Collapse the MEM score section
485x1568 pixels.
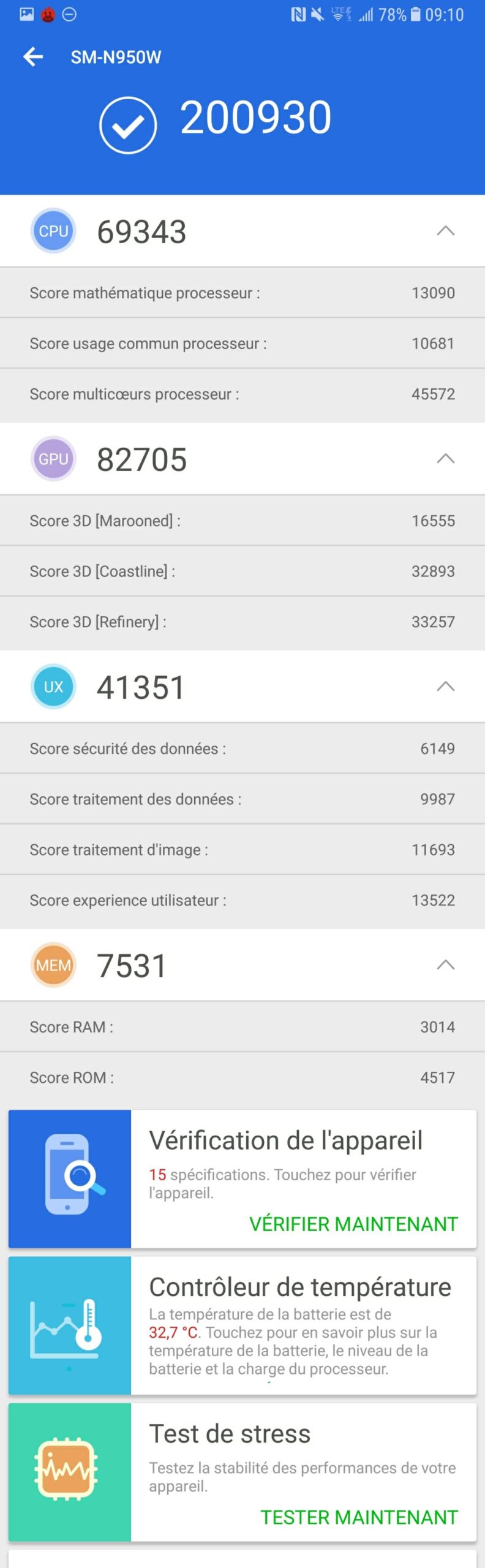point(445,965)
